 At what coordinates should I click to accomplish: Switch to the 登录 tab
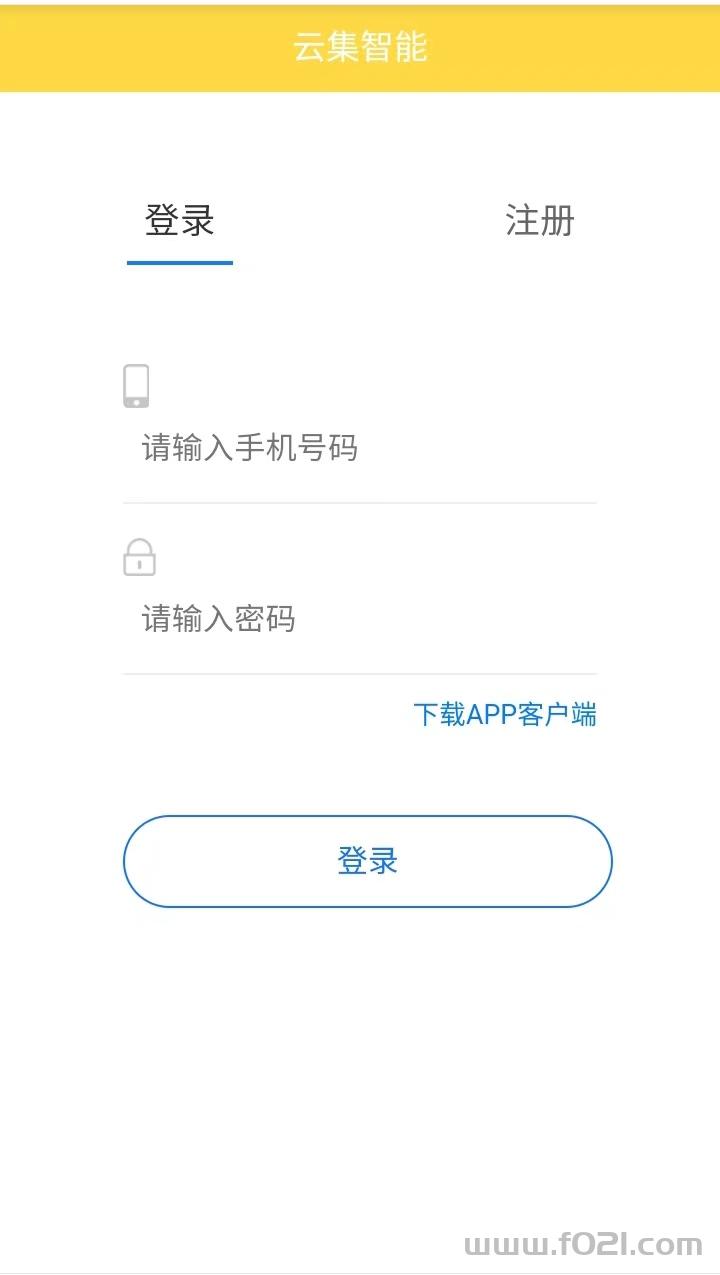click(180, 221)
